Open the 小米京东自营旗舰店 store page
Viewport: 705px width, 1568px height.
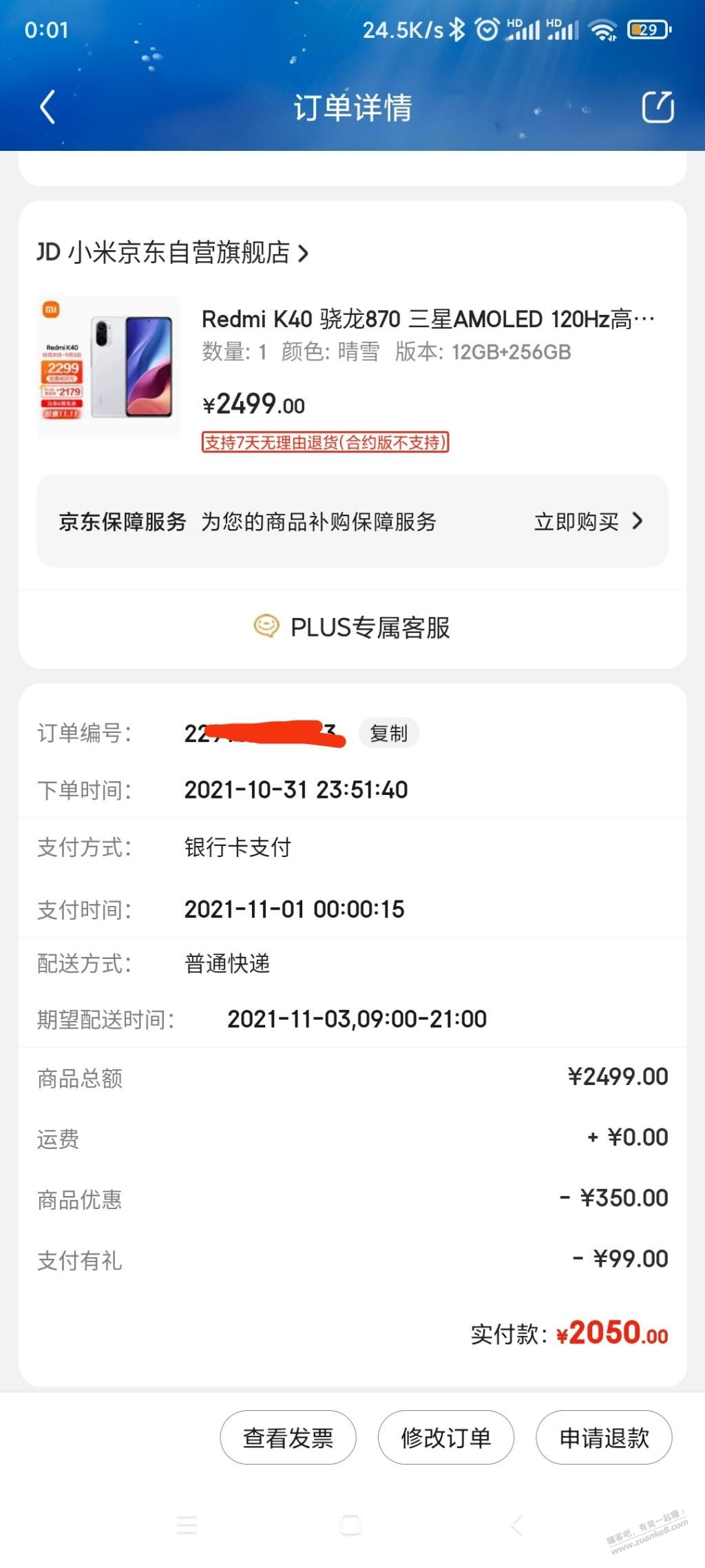(173, 253)
